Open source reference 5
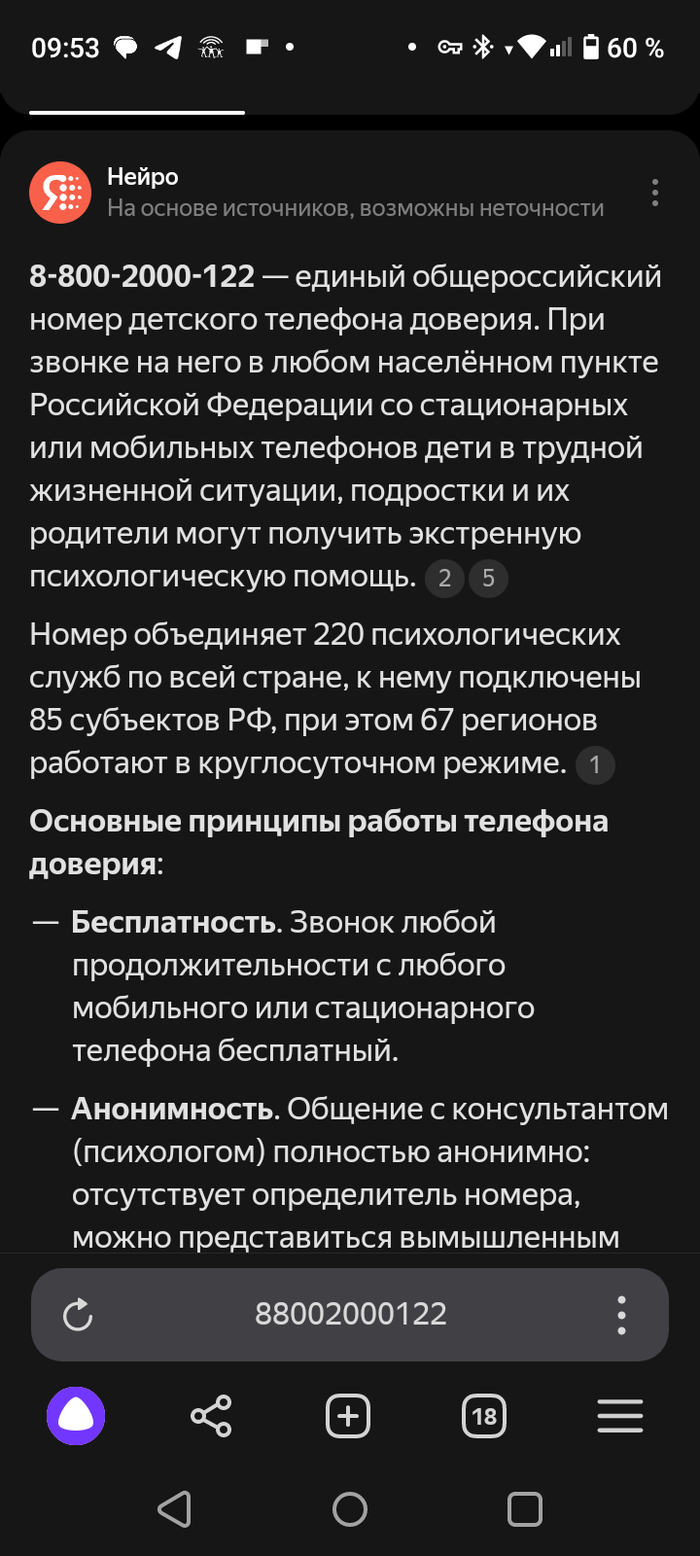700x1556 pixels. [x=488, y=578]
